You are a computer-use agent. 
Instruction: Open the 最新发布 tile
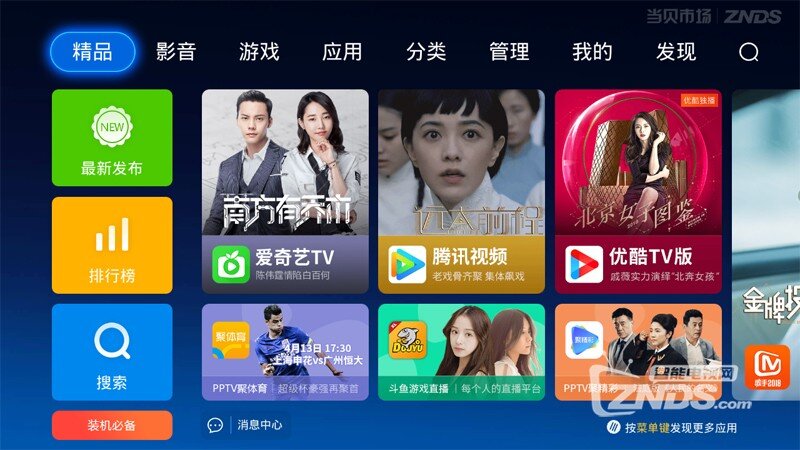click(x=112, y=138)
